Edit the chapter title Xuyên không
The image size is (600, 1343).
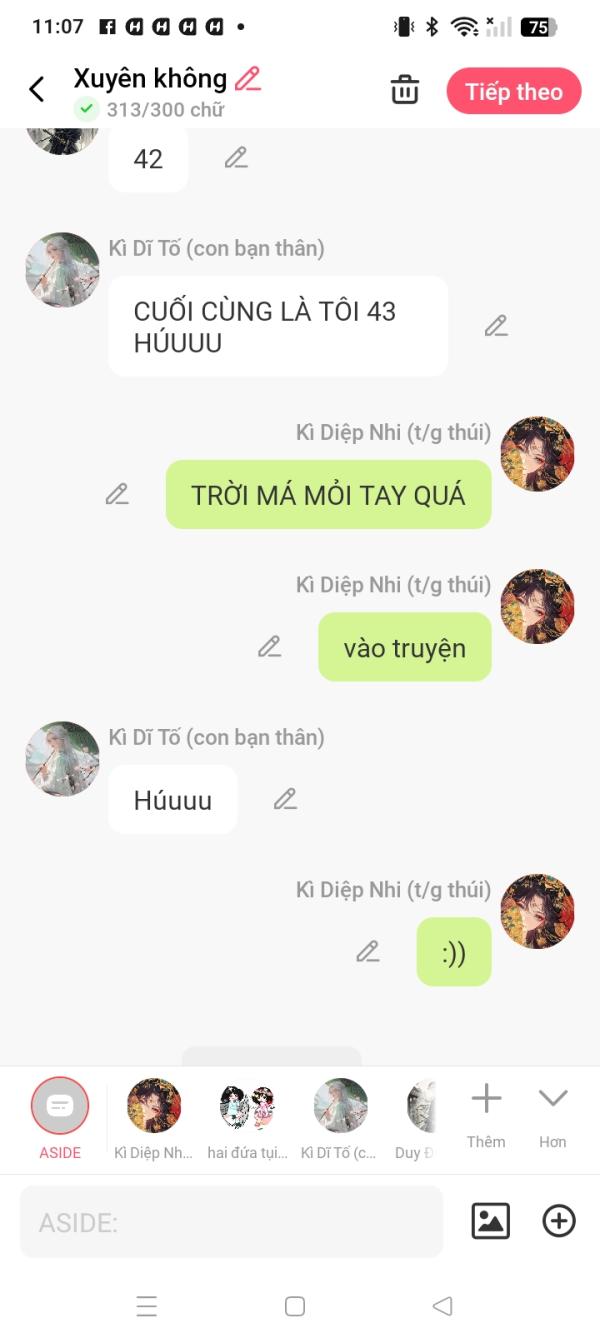(x=248, y=79)
